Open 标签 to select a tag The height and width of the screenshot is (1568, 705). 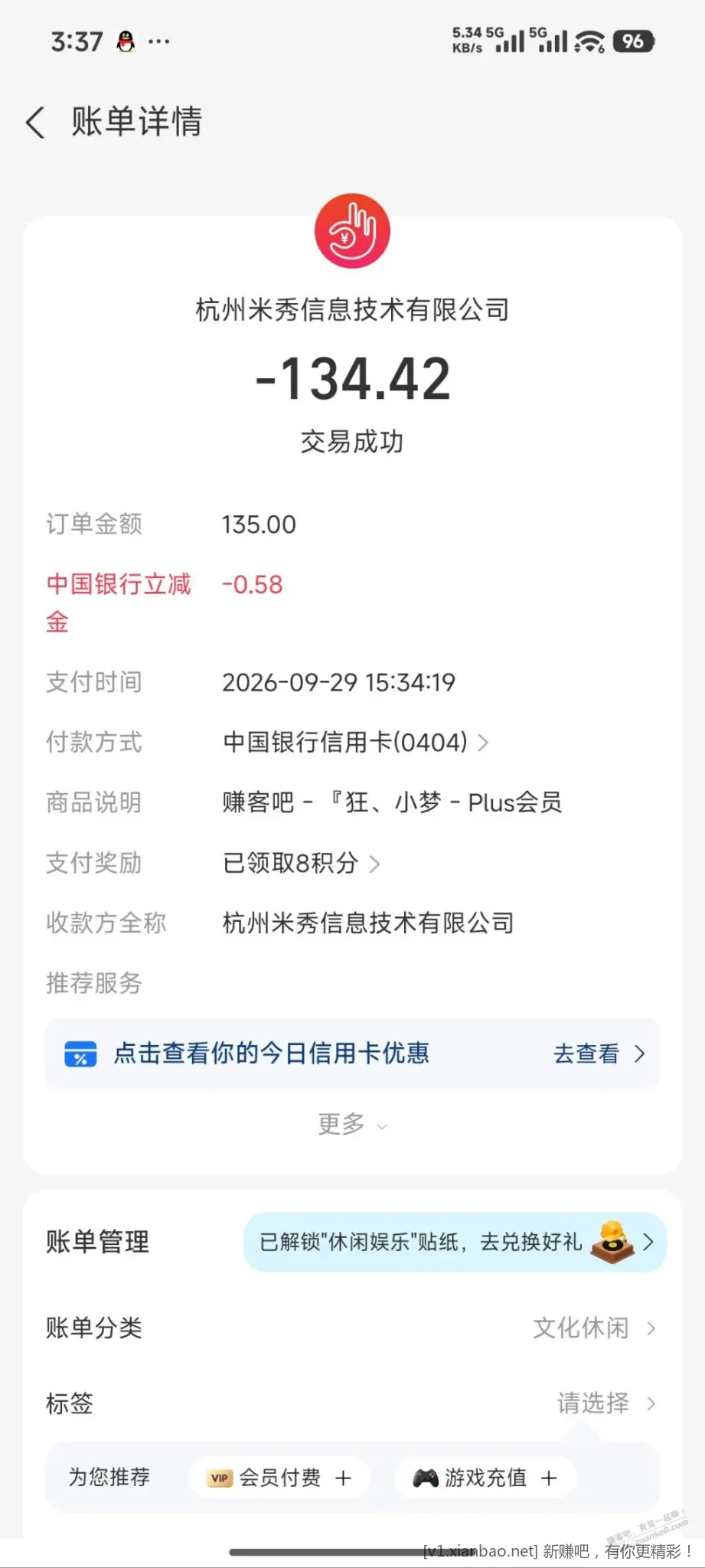pos(352,1403)
